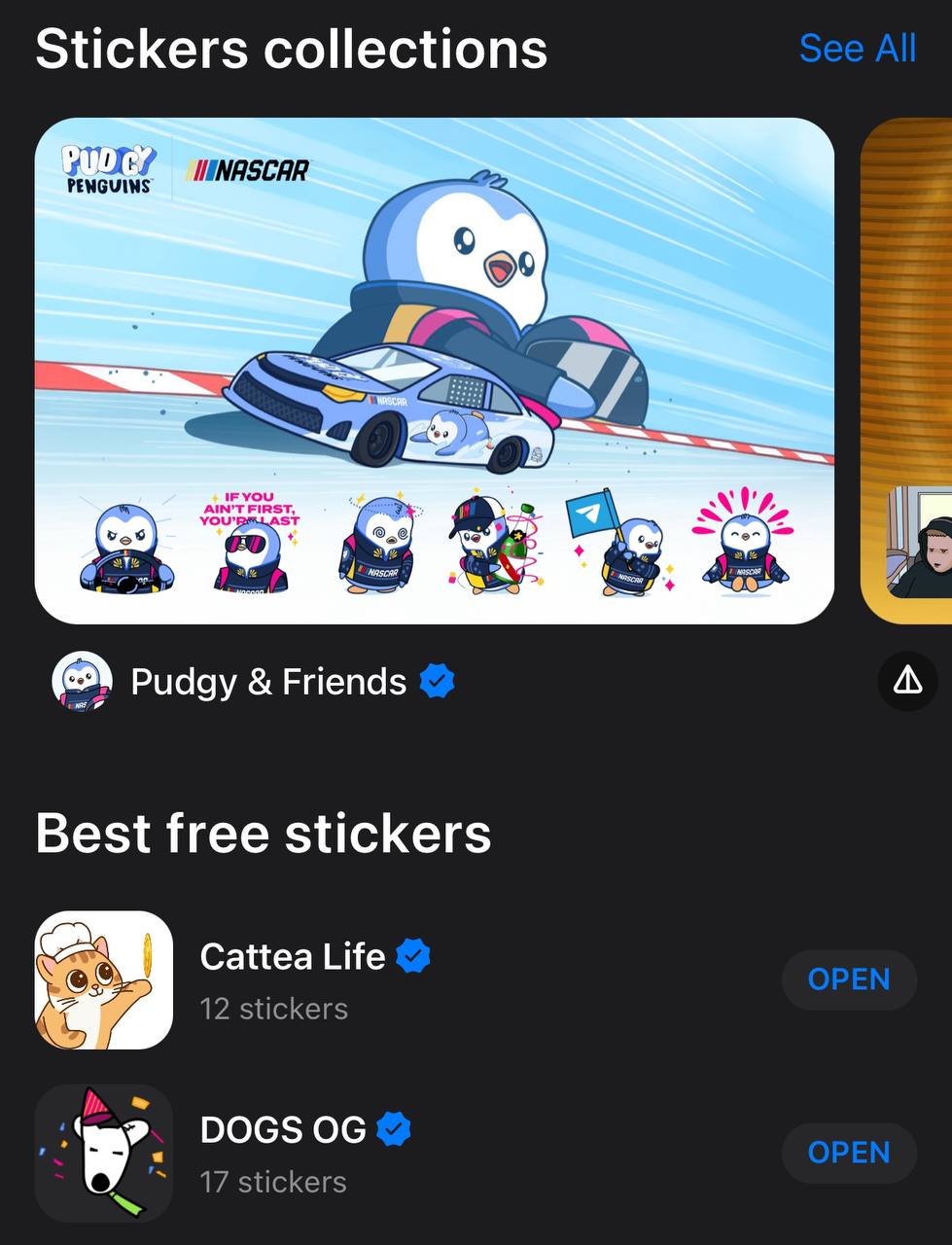Screen dimensions: 952x1245
Task: Open the partially visible golden collection card
Action: pyautogui.click(x=908, y=370)
